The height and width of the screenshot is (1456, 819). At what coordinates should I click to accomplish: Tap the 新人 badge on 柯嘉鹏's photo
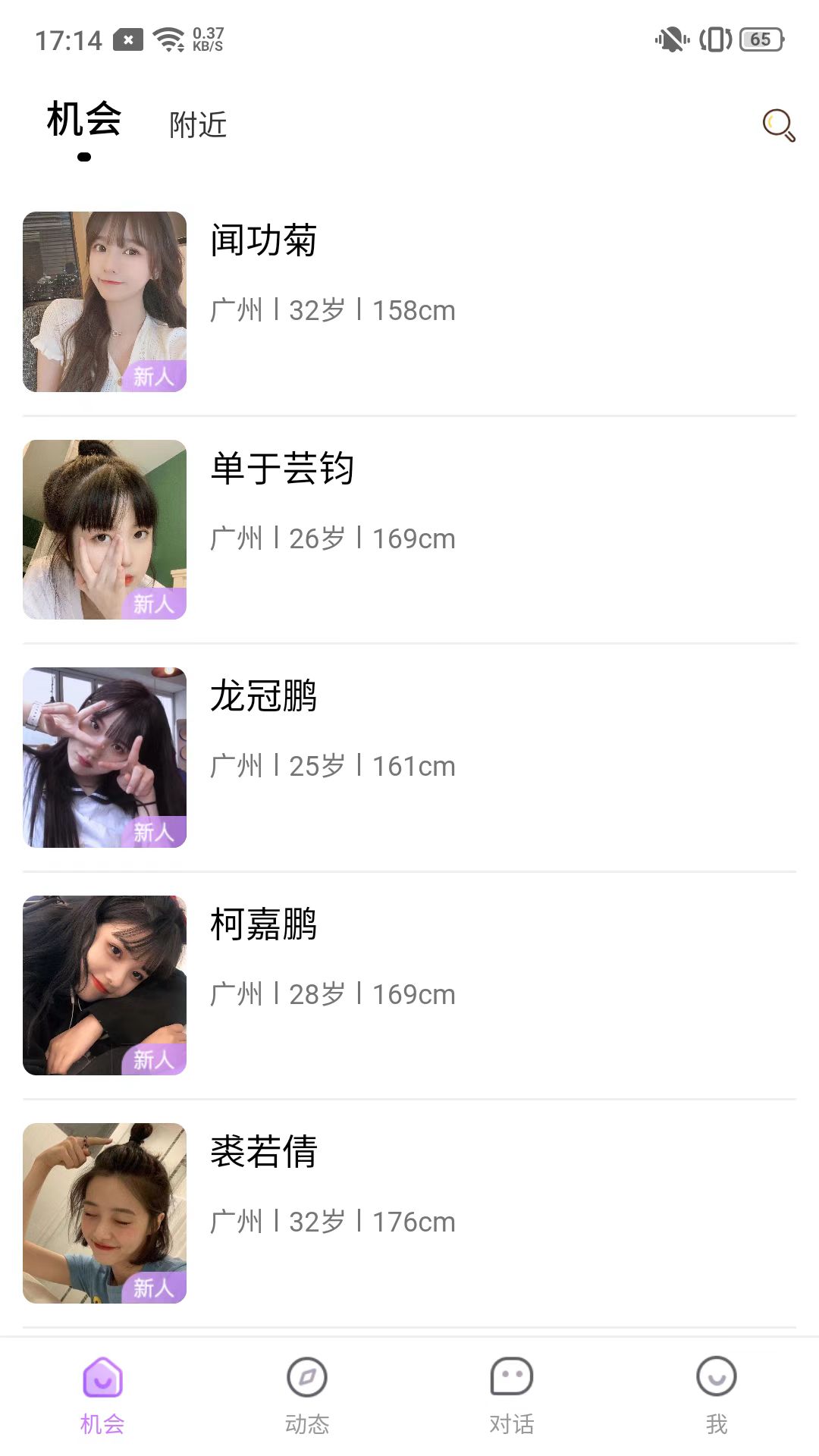coord(155,1058)
